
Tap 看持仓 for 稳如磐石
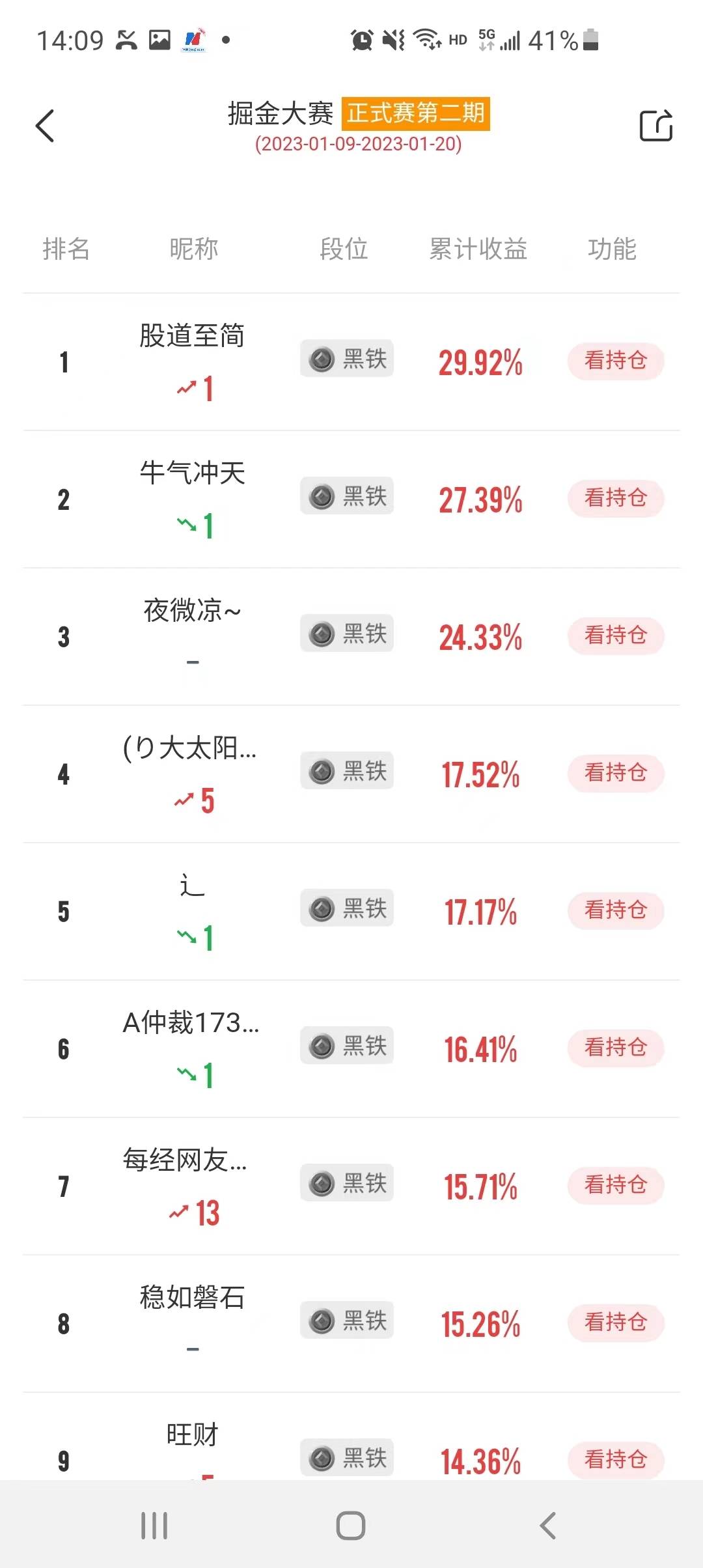click(x=615, y=1323)
